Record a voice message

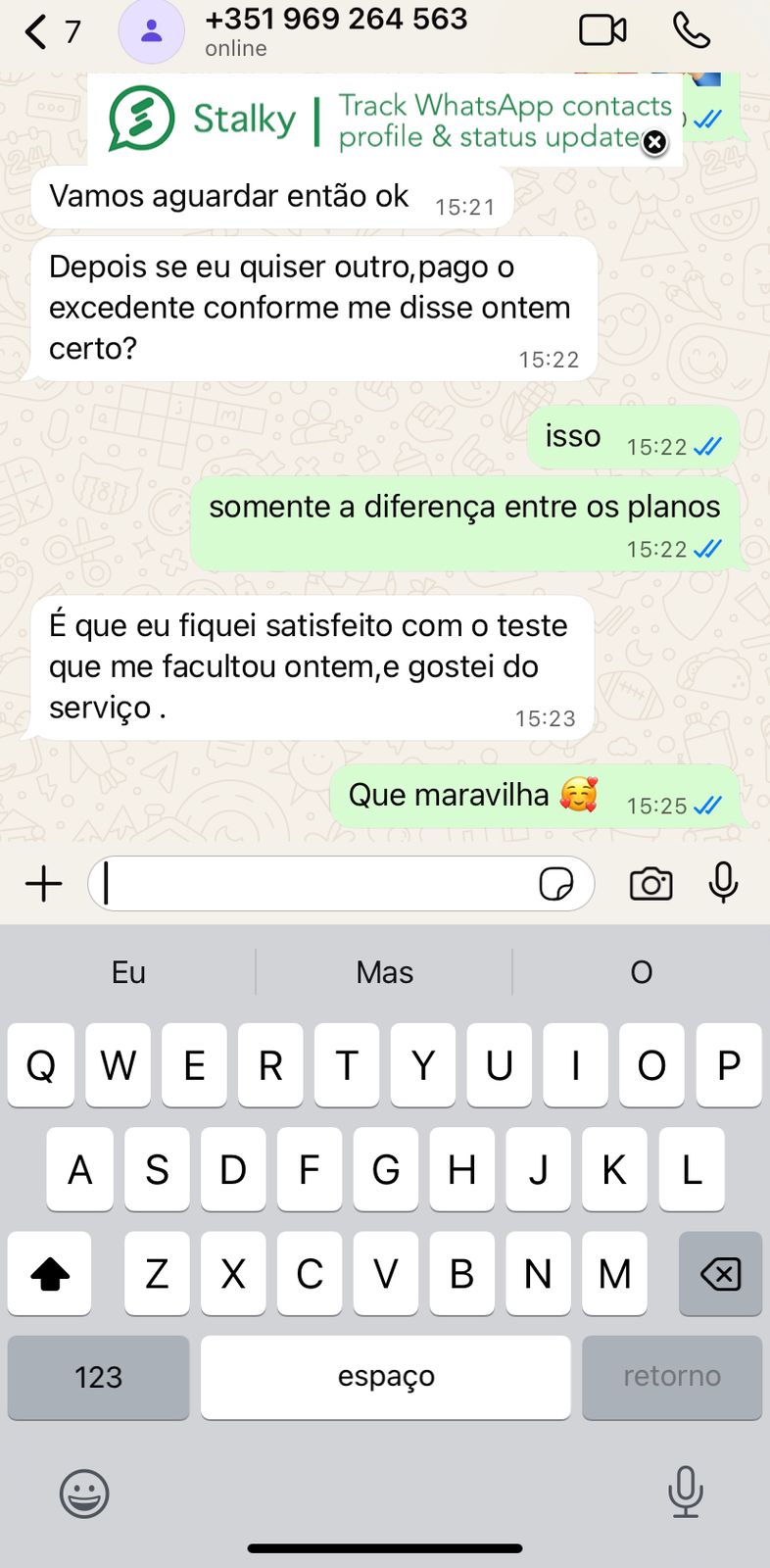click(723, 884)
